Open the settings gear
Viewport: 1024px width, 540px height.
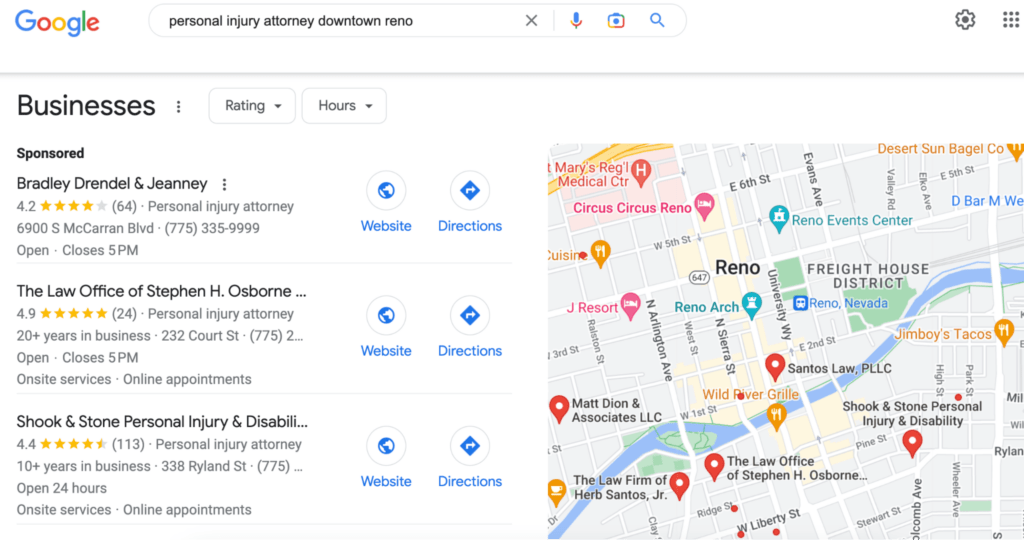click(965, 20)
